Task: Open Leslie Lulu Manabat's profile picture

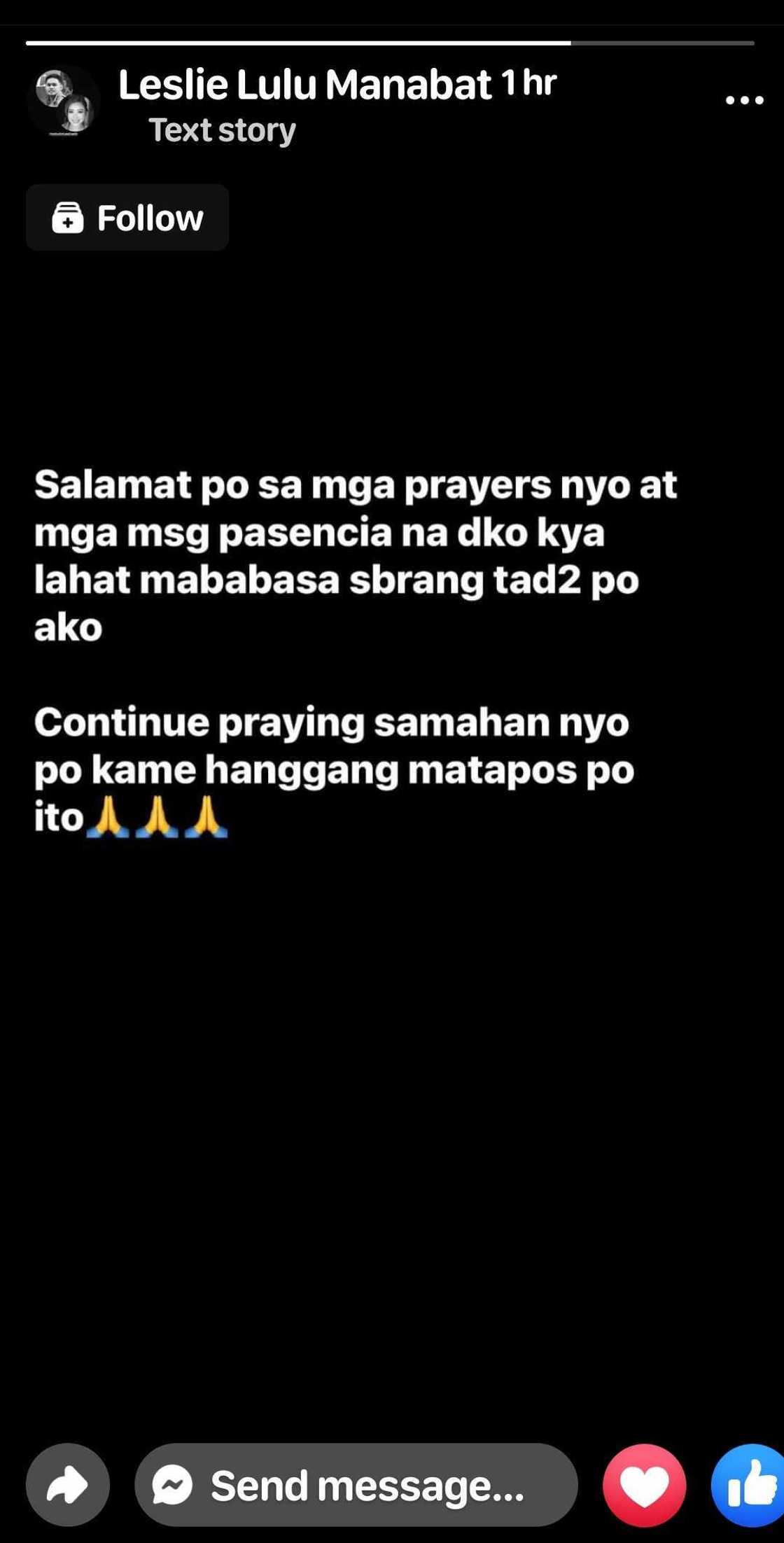Action: point(64,102)
